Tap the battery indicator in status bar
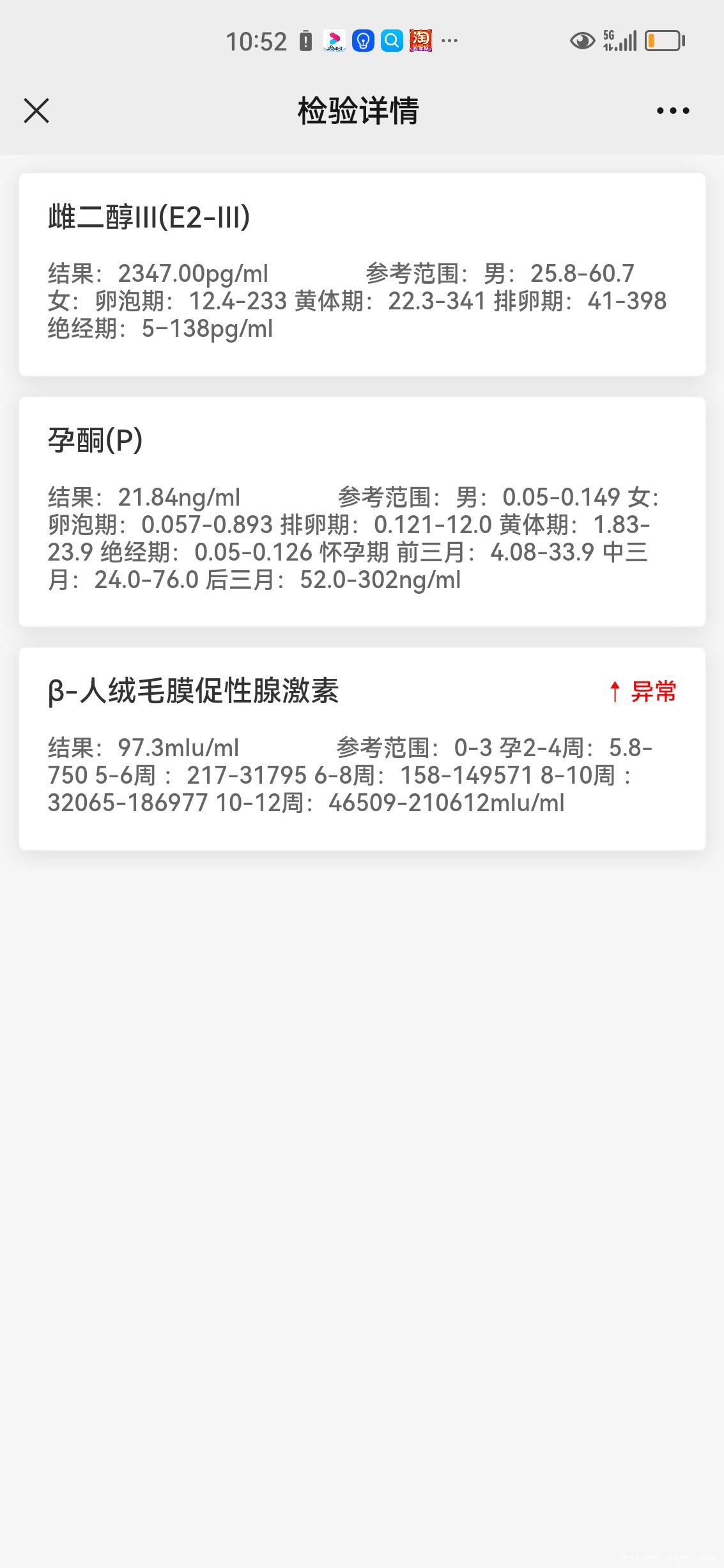This screenshot has height=1568, width=724. click(663, 40)
